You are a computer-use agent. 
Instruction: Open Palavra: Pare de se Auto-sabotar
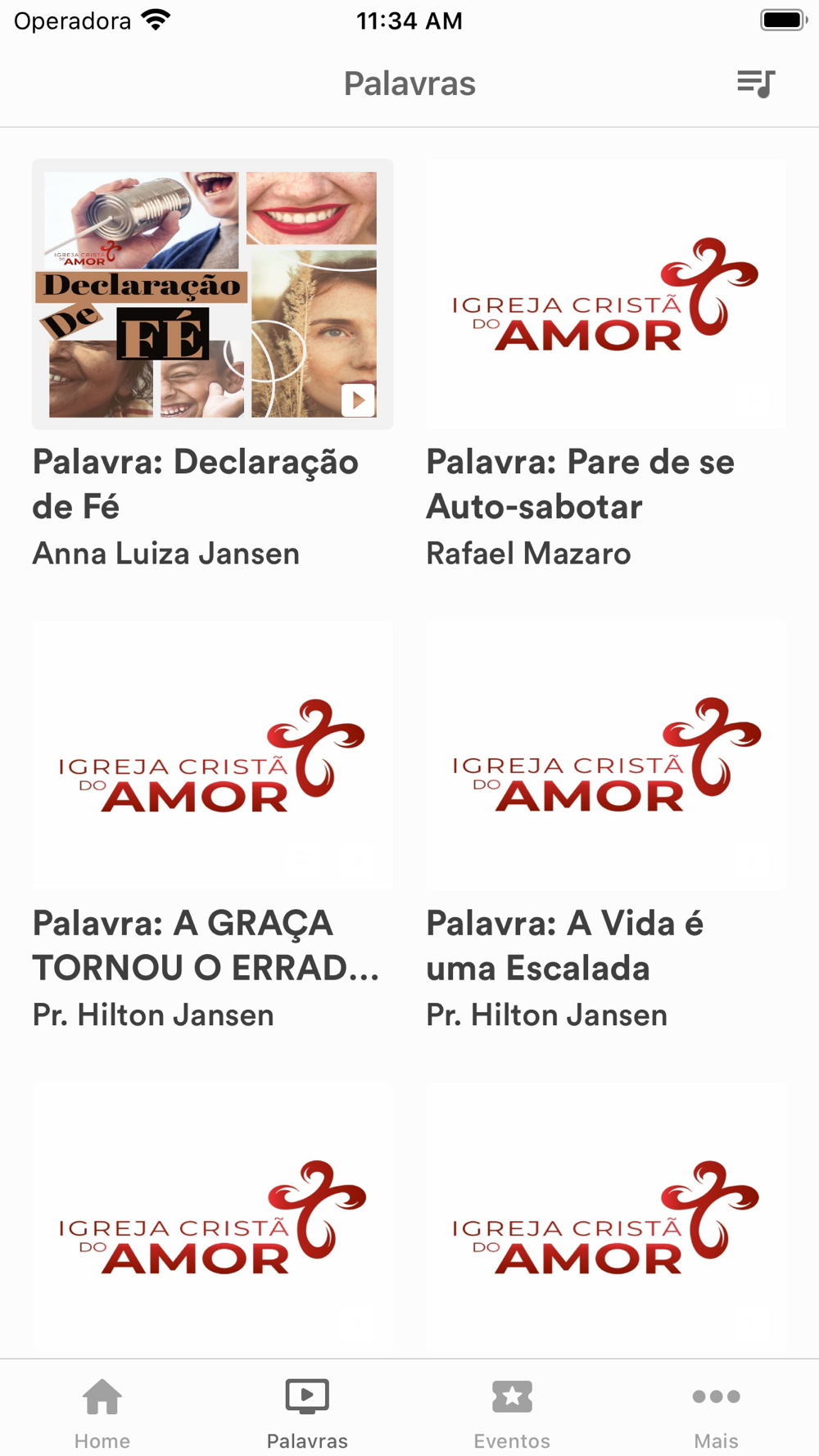tap(606, 365)
